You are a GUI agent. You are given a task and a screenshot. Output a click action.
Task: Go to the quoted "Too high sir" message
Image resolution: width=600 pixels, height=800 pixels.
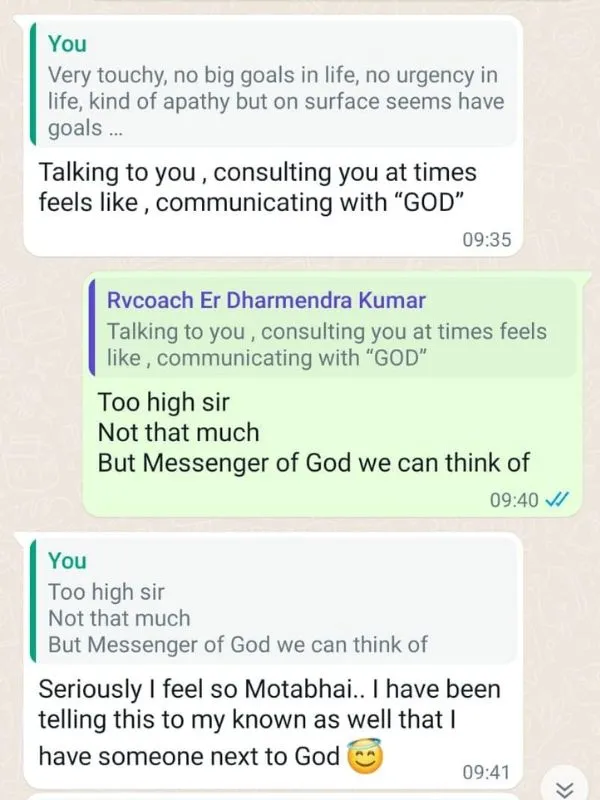(273, 604)
